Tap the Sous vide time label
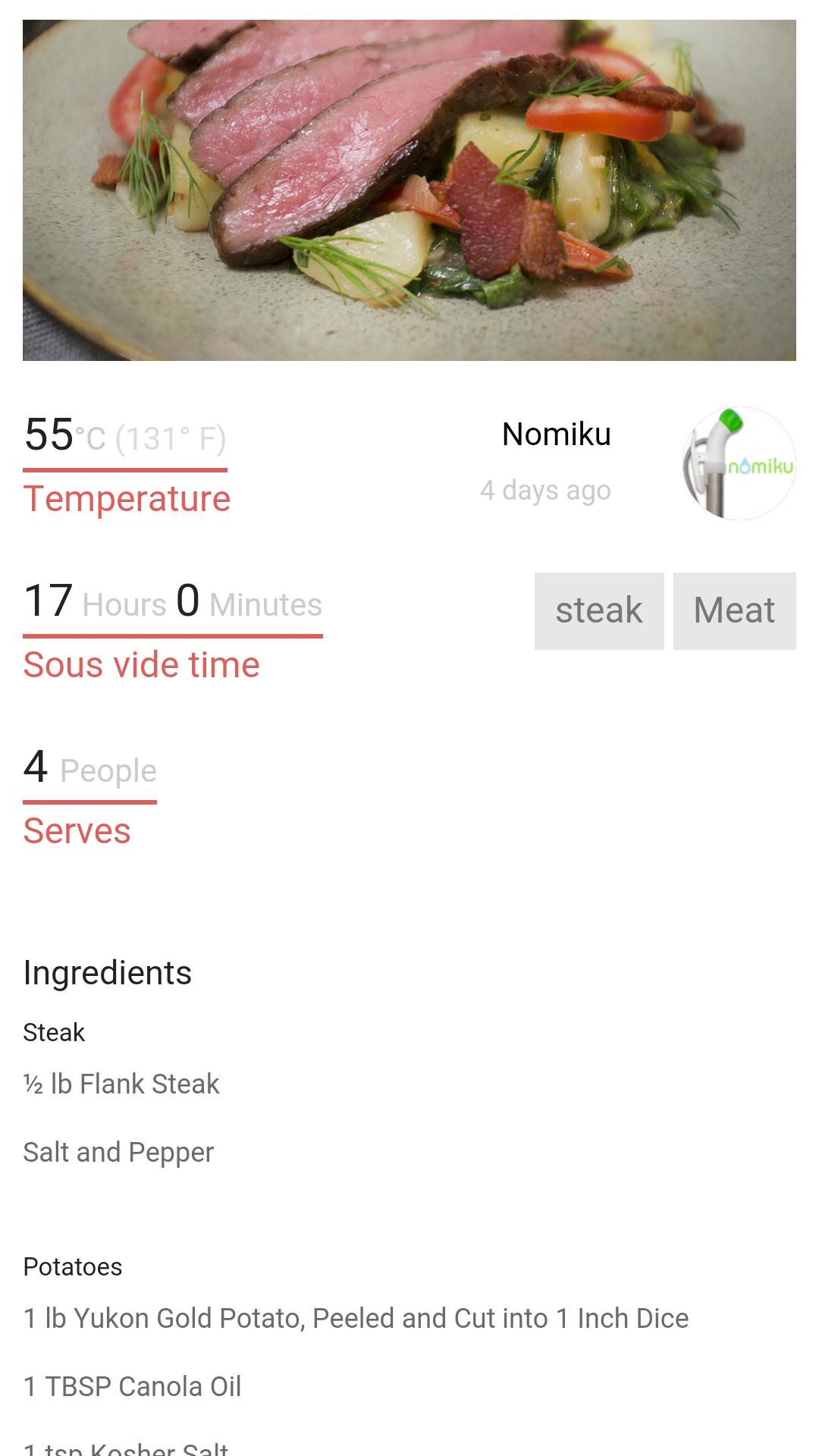Image resolution: width=819 pixels, height=1456 pixels. (142, 664)
